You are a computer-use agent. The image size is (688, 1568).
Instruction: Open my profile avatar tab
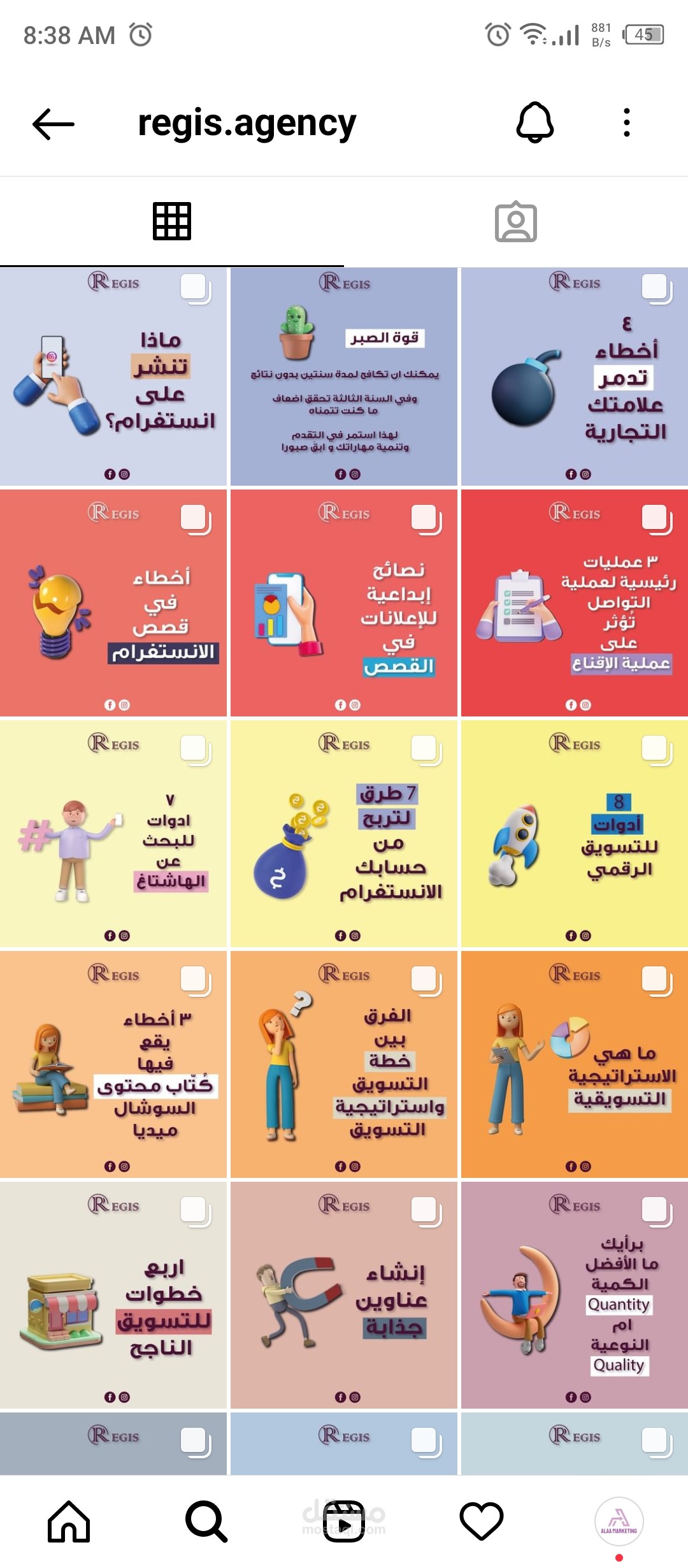(x=619, y=1521)
